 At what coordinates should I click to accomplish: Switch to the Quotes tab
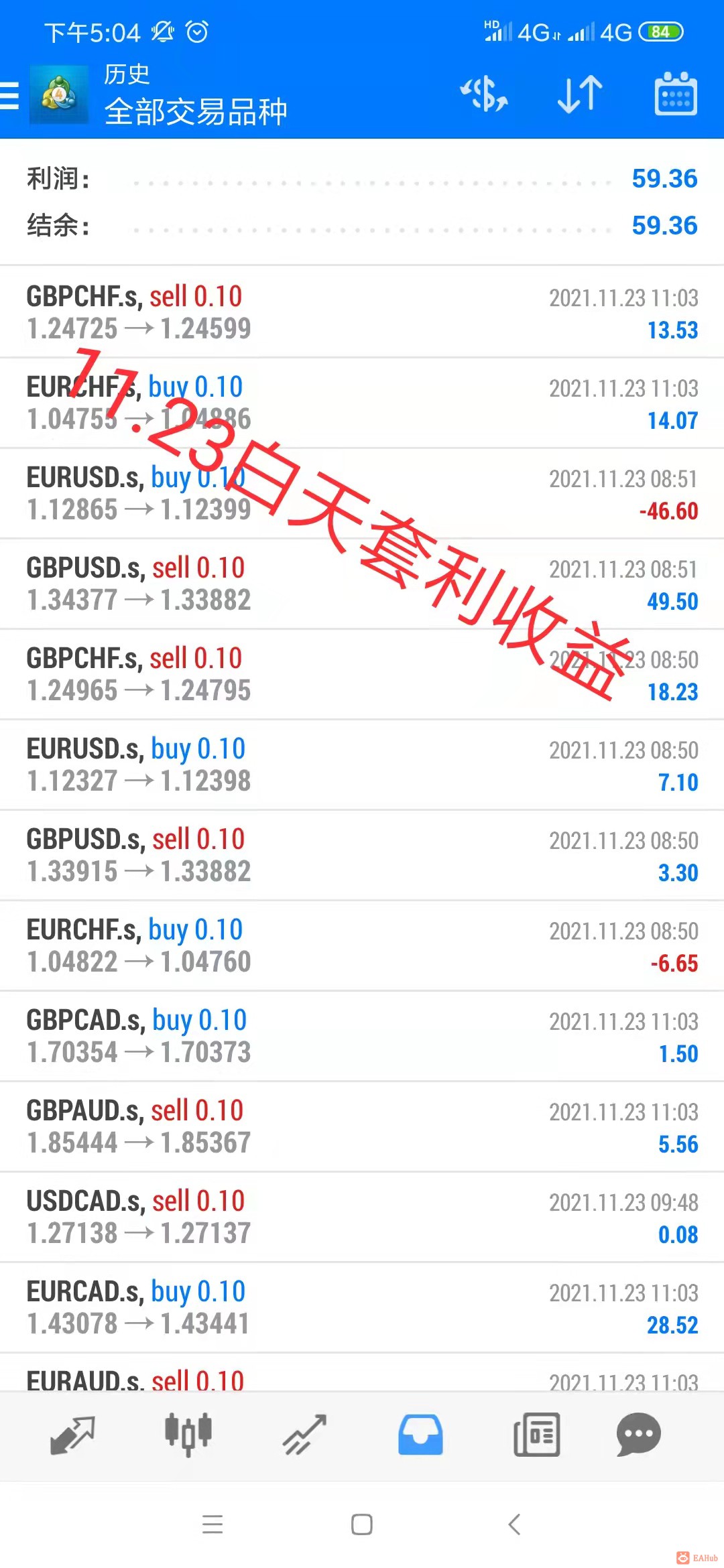(72, 1435)
